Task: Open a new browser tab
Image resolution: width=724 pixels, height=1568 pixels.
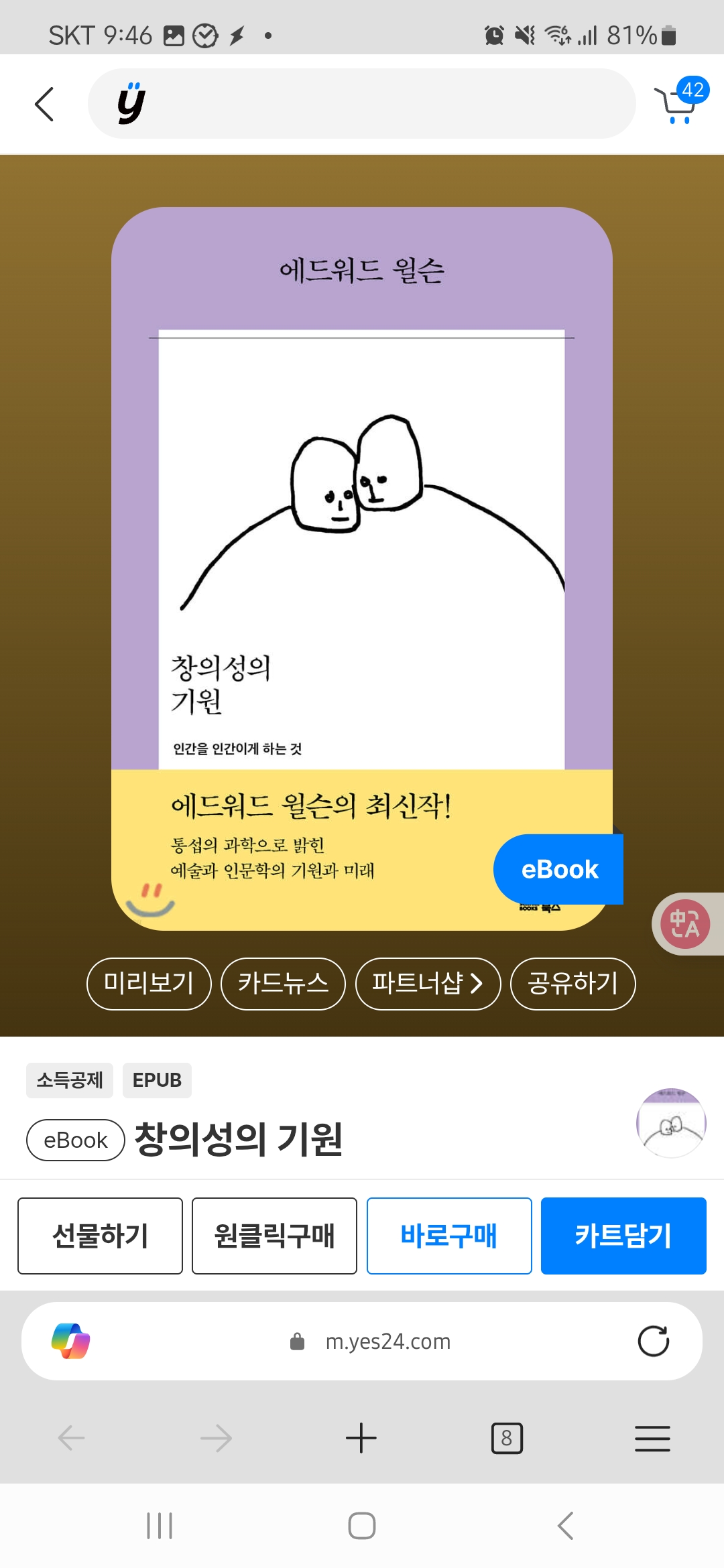Action: (x=361, y=1438)
